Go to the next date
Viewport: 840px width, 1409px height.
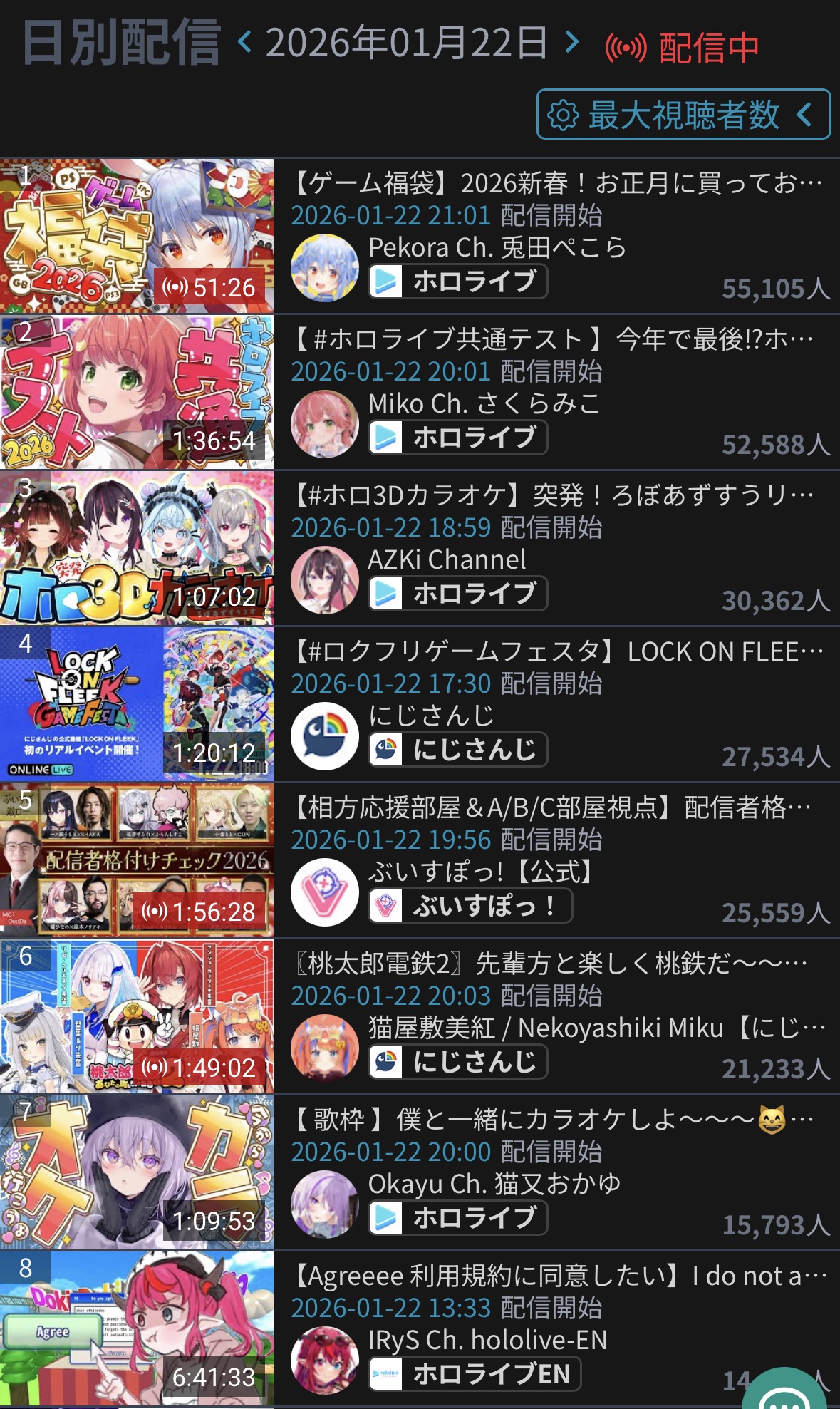pos(571,43)
